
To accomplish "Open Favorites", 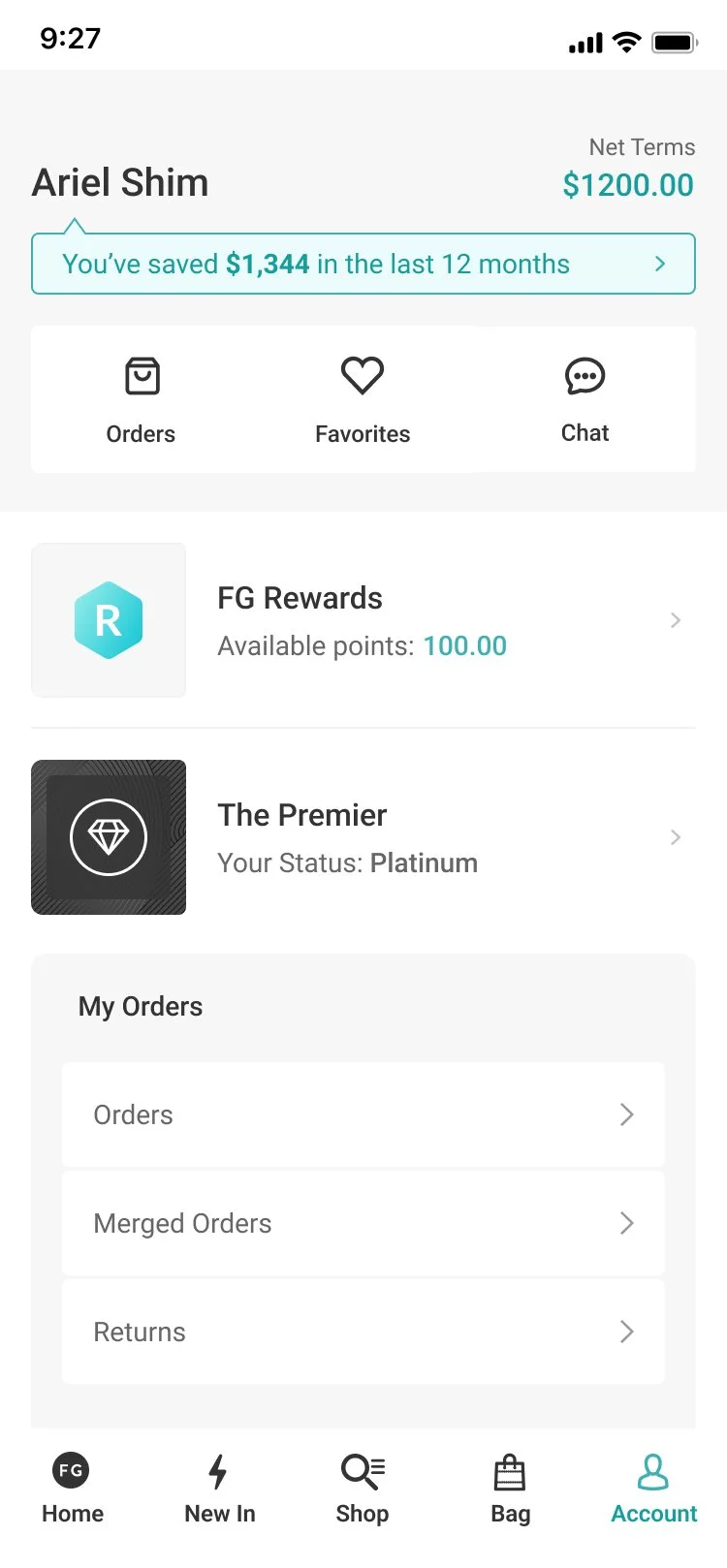I will tap(363, 399).
